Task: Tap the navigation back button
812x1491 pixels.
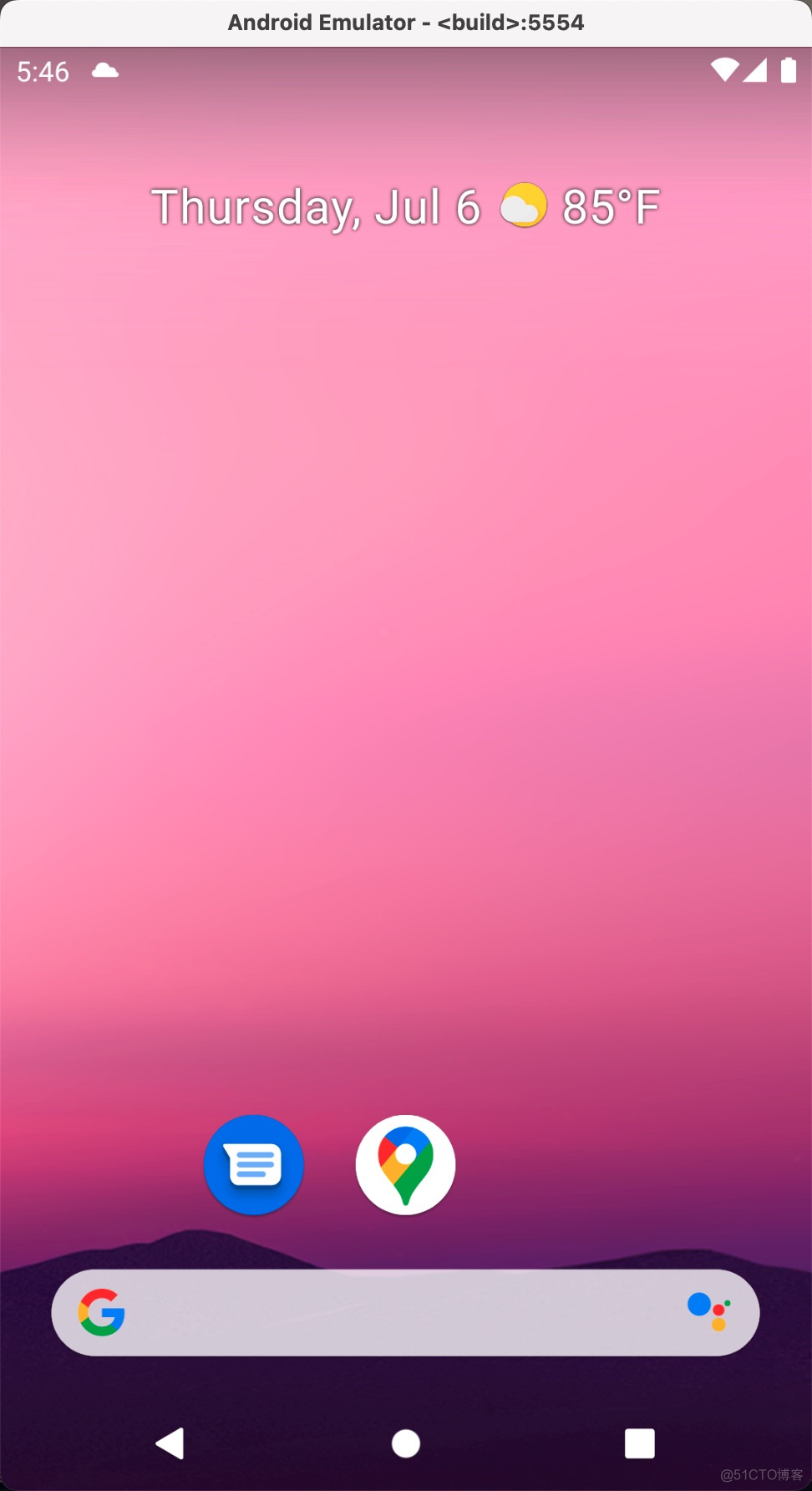Action: (170, 1443)
